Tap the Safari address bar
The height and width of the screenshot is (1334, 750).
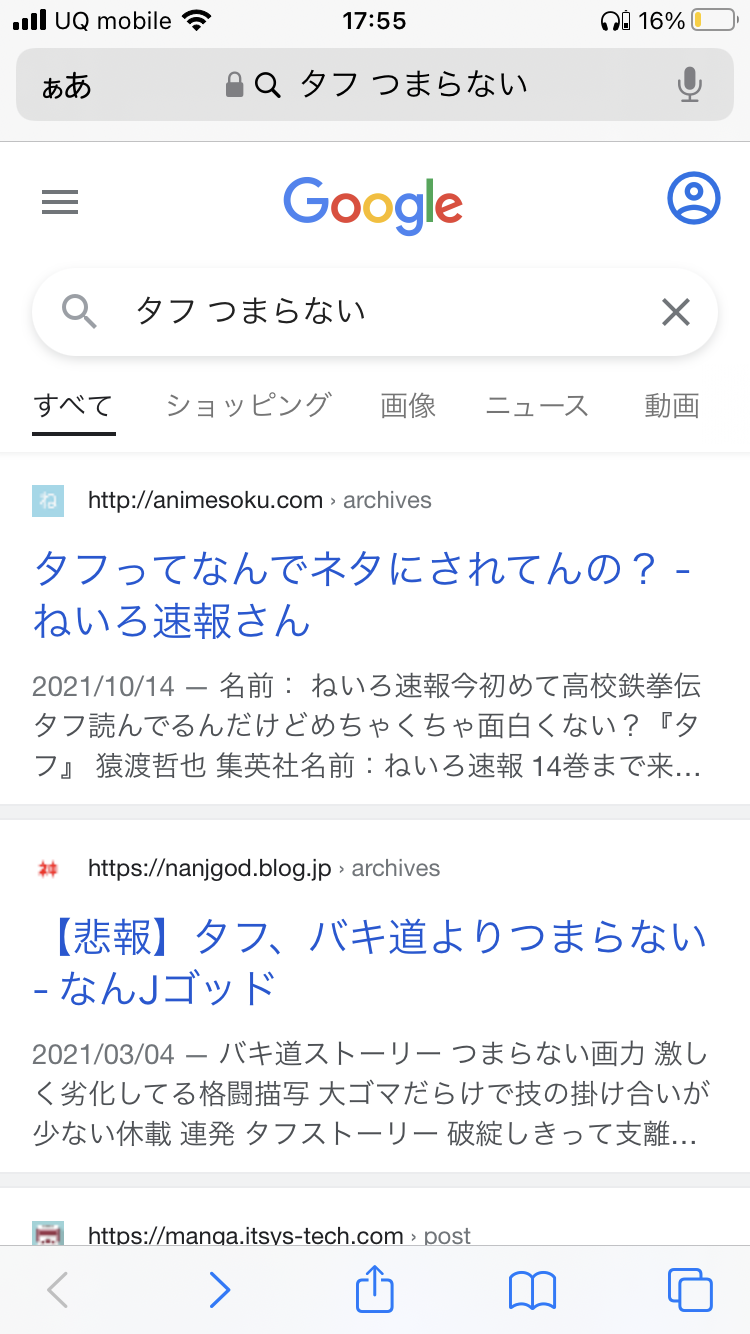pyautogui.click(x=375, y=85)
